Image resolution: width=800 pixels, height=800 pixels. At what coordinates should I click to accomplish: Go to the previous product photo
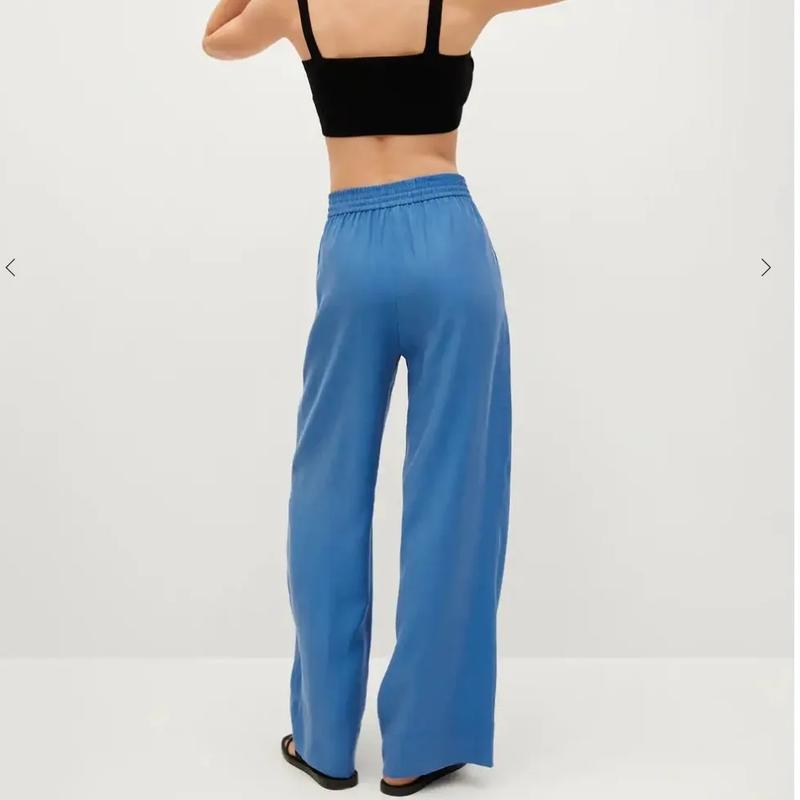coord(11,267)
